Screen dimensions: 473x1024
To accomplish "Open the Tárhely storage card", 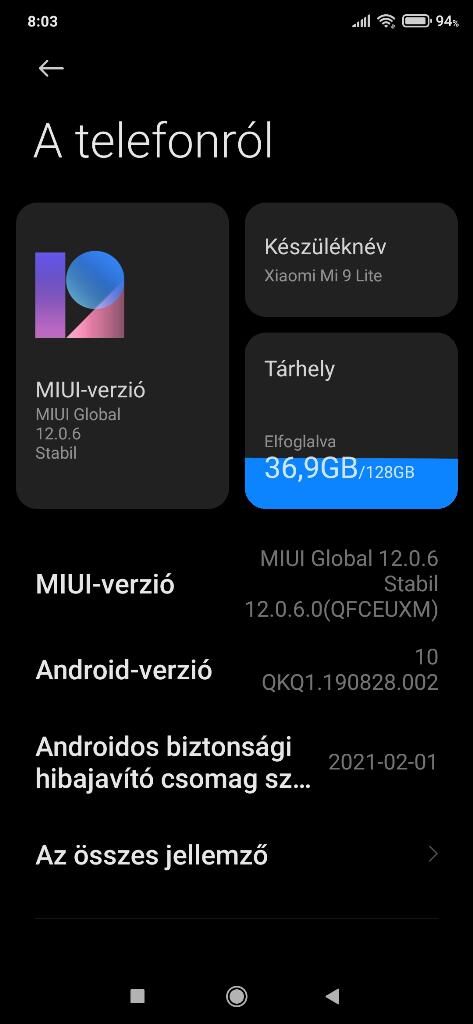I will (351, 421).
